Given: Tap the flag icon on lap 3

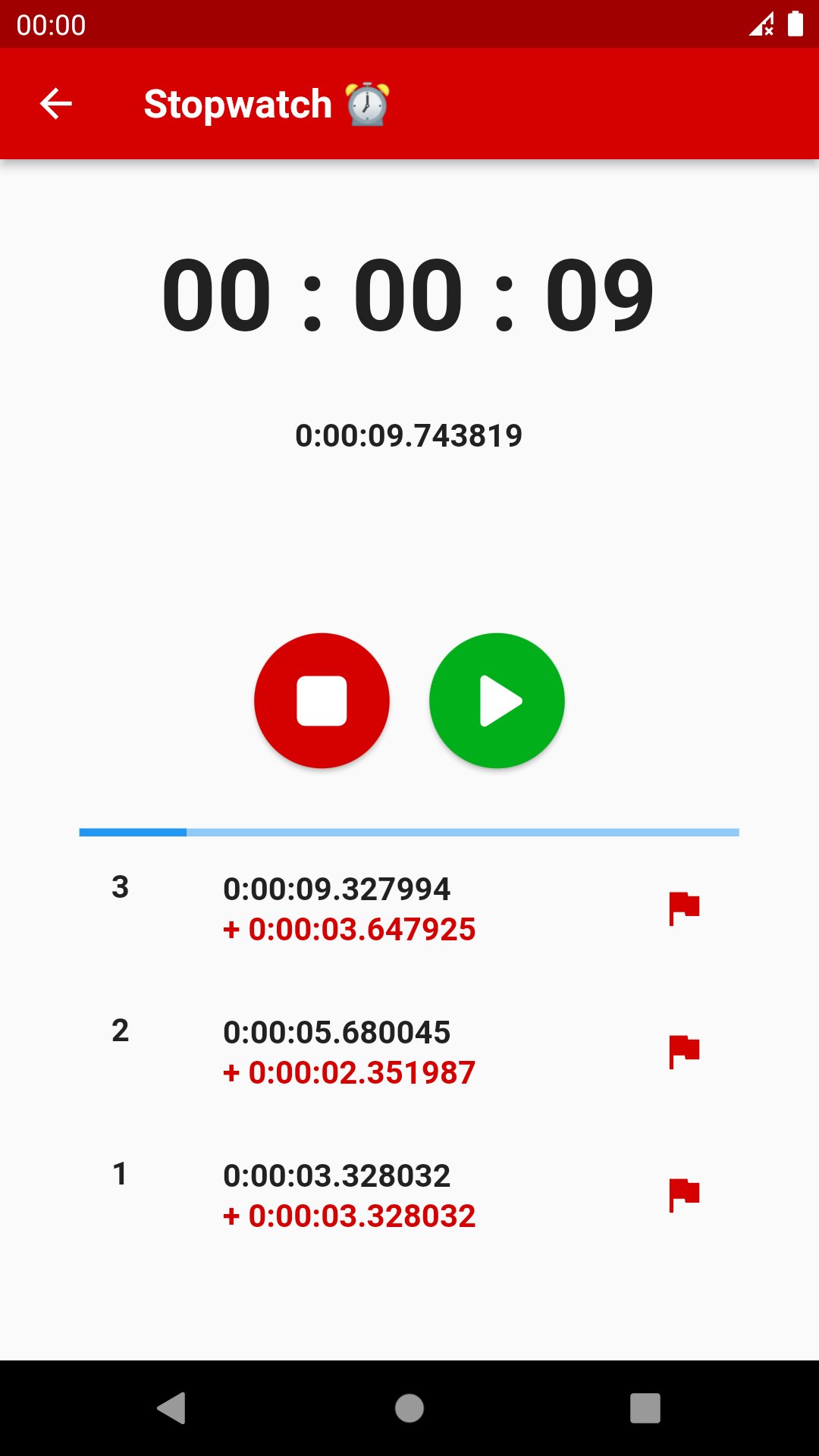Looking at the screenshot, I should pyautogui.click(x=684, y=908).
